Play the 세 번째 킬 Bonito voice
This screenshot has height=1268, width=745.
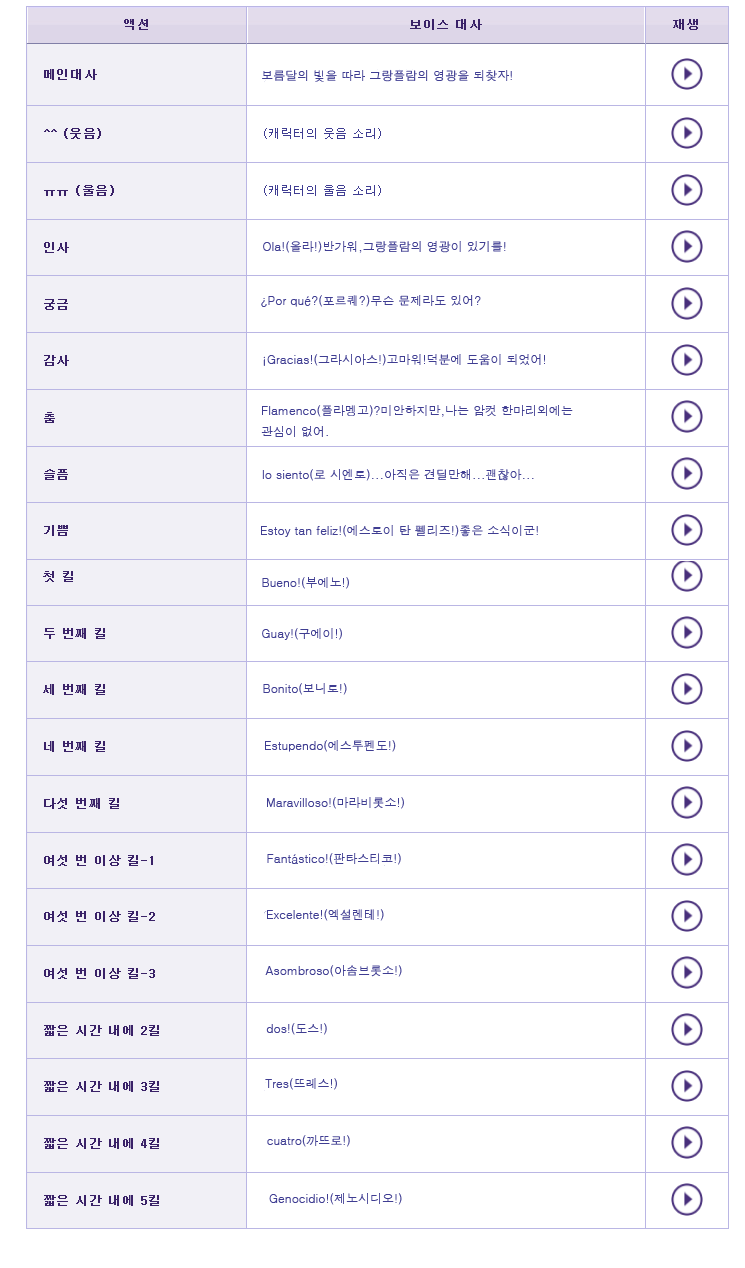click(686, 689)
